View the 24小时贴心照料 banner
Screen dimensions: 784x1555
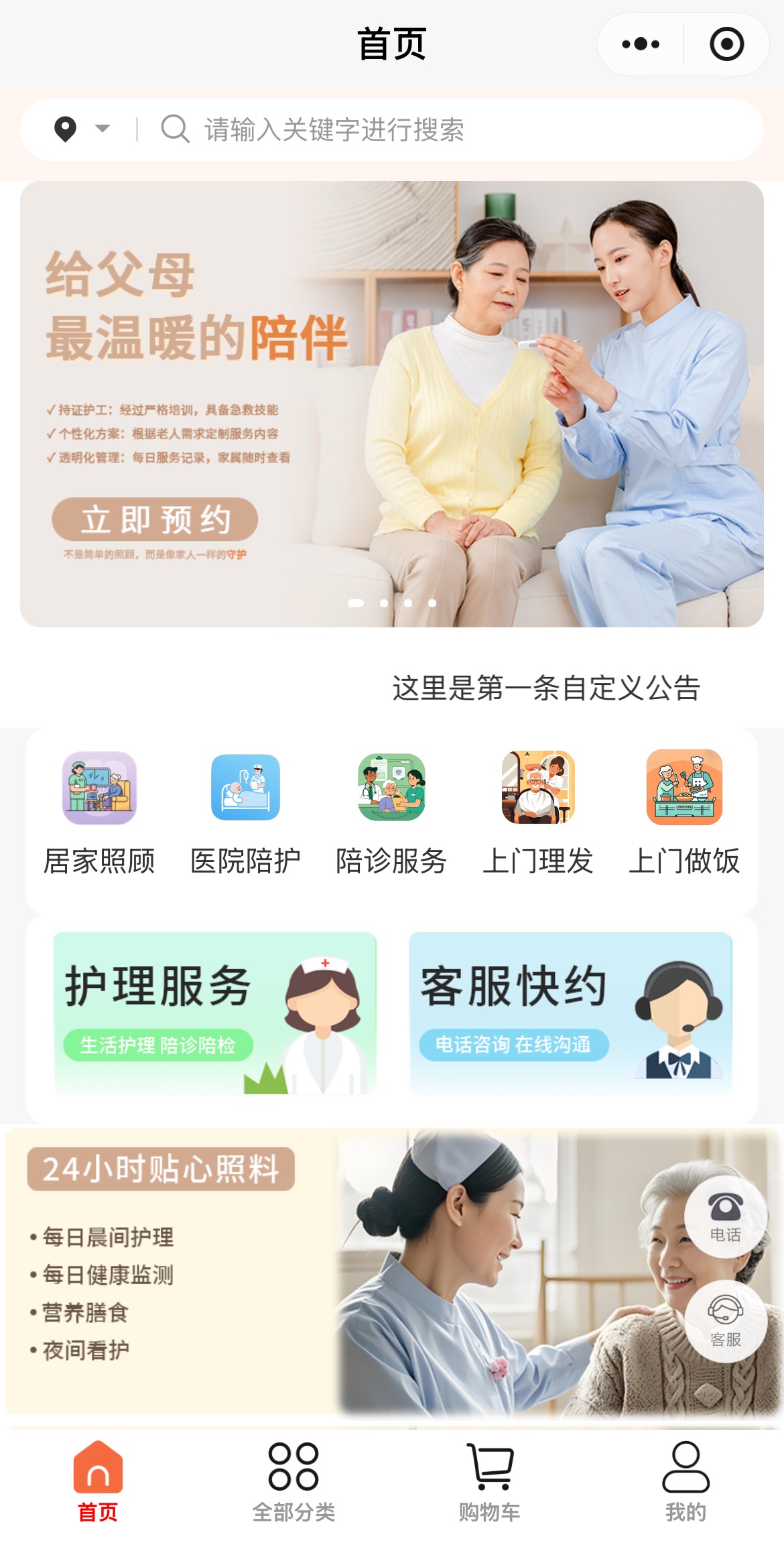pos(335,1273)
